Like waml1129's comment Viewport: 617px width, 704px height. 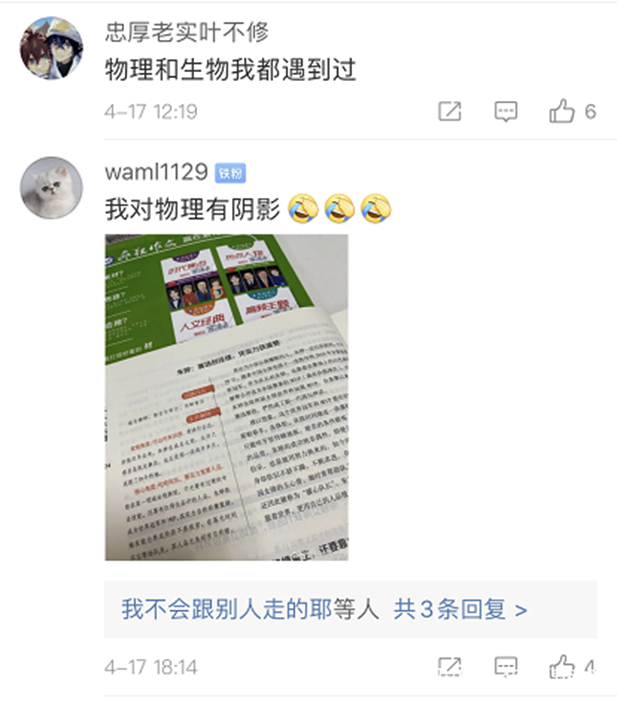(563, 666)
